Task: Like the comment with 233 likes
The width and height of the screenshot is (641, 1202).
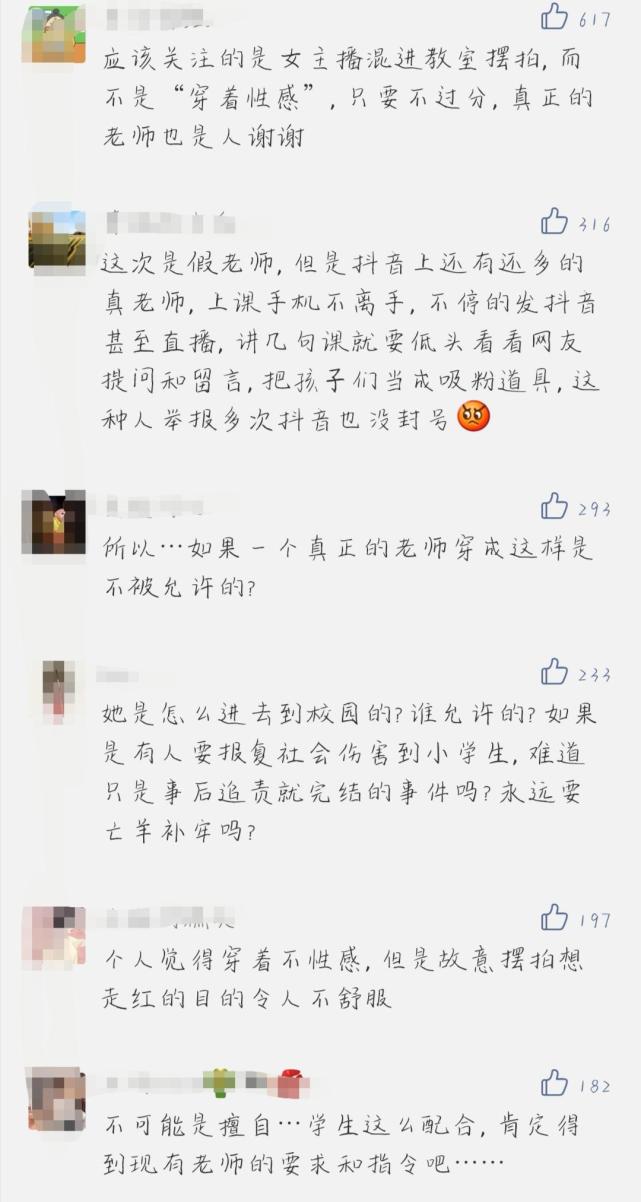Action: point(555,673)
